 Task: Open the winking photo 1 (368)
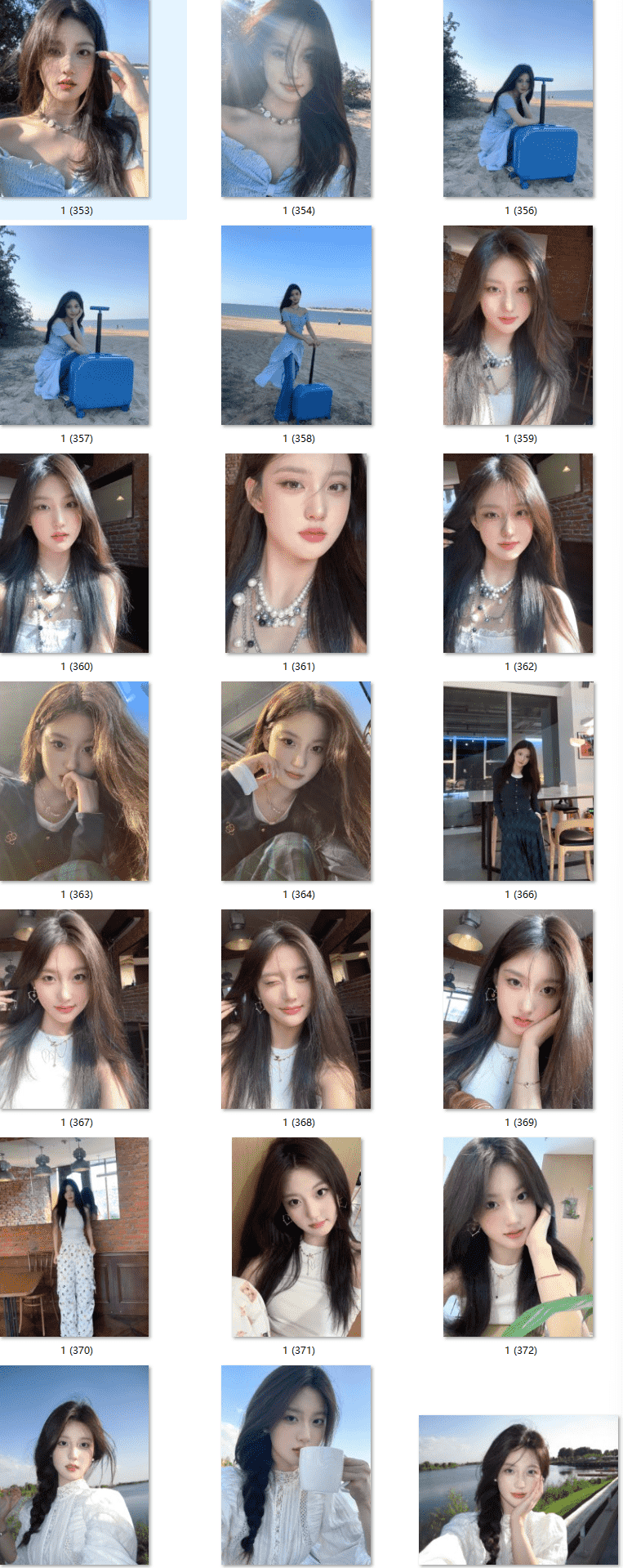[296, 1009]
